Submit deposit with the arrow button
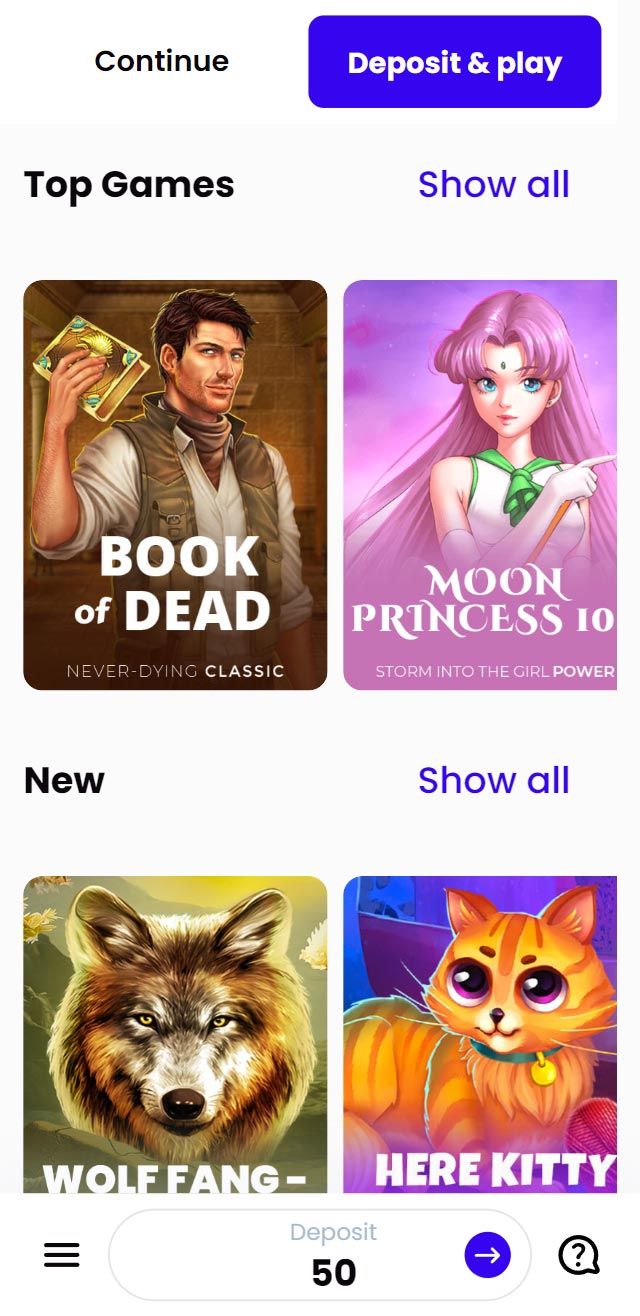This screenshot has width=640, height=1316. (x=487, y=1255)
